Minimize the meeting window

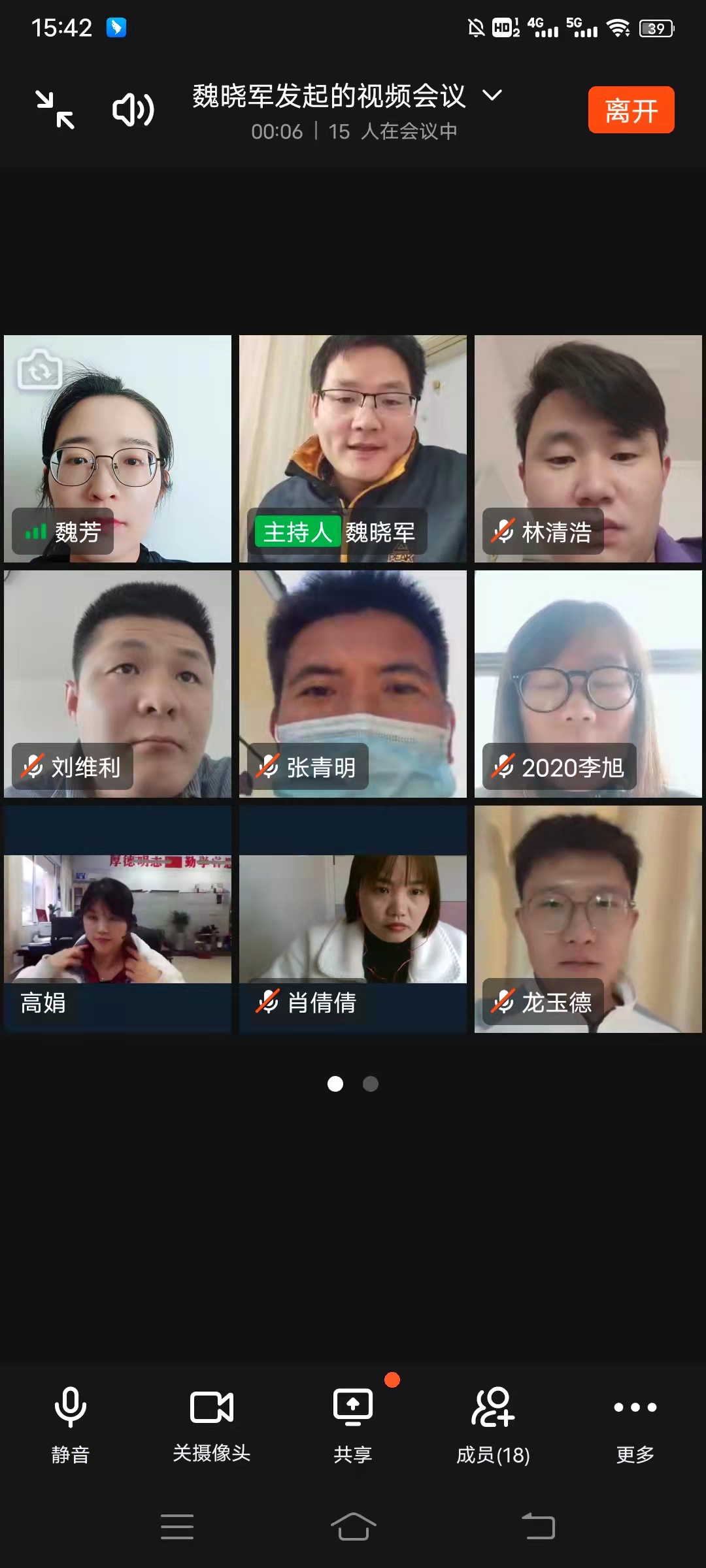point(55,110)
